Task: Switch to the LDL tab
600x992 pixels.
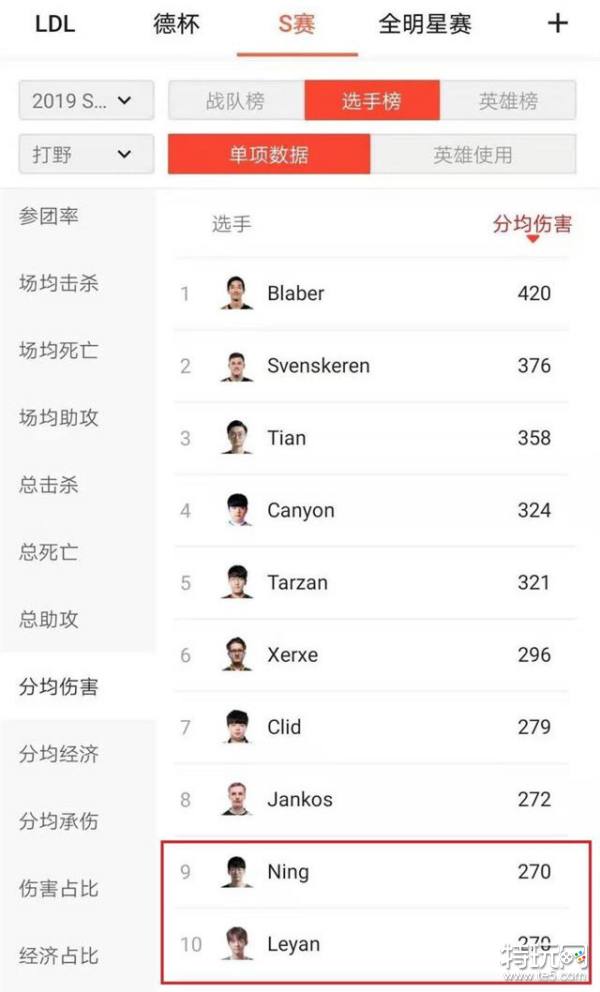Action: [55, 24]
